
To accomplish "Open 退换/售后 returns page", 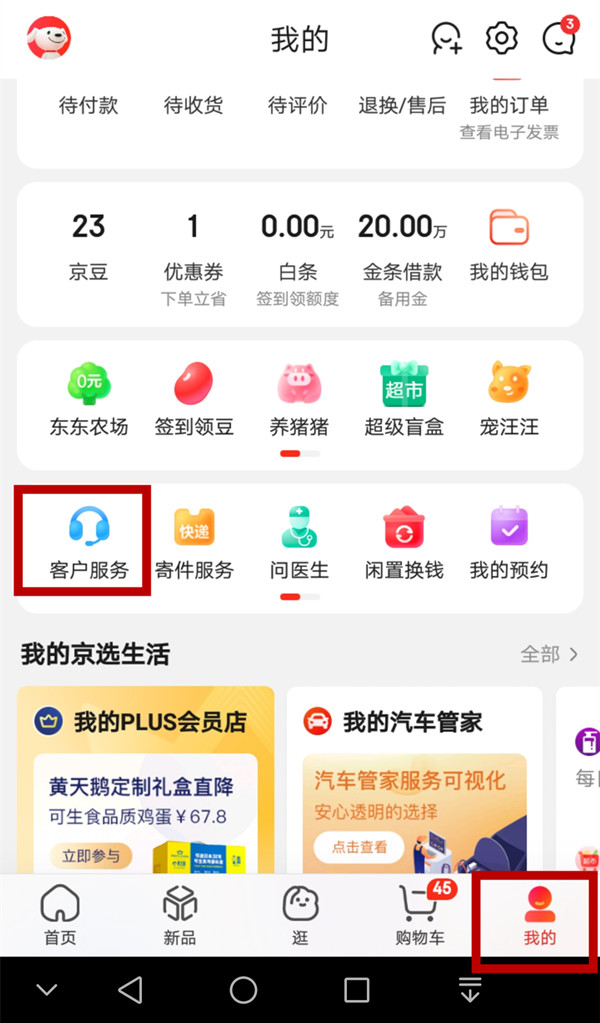I will point(402,106).
